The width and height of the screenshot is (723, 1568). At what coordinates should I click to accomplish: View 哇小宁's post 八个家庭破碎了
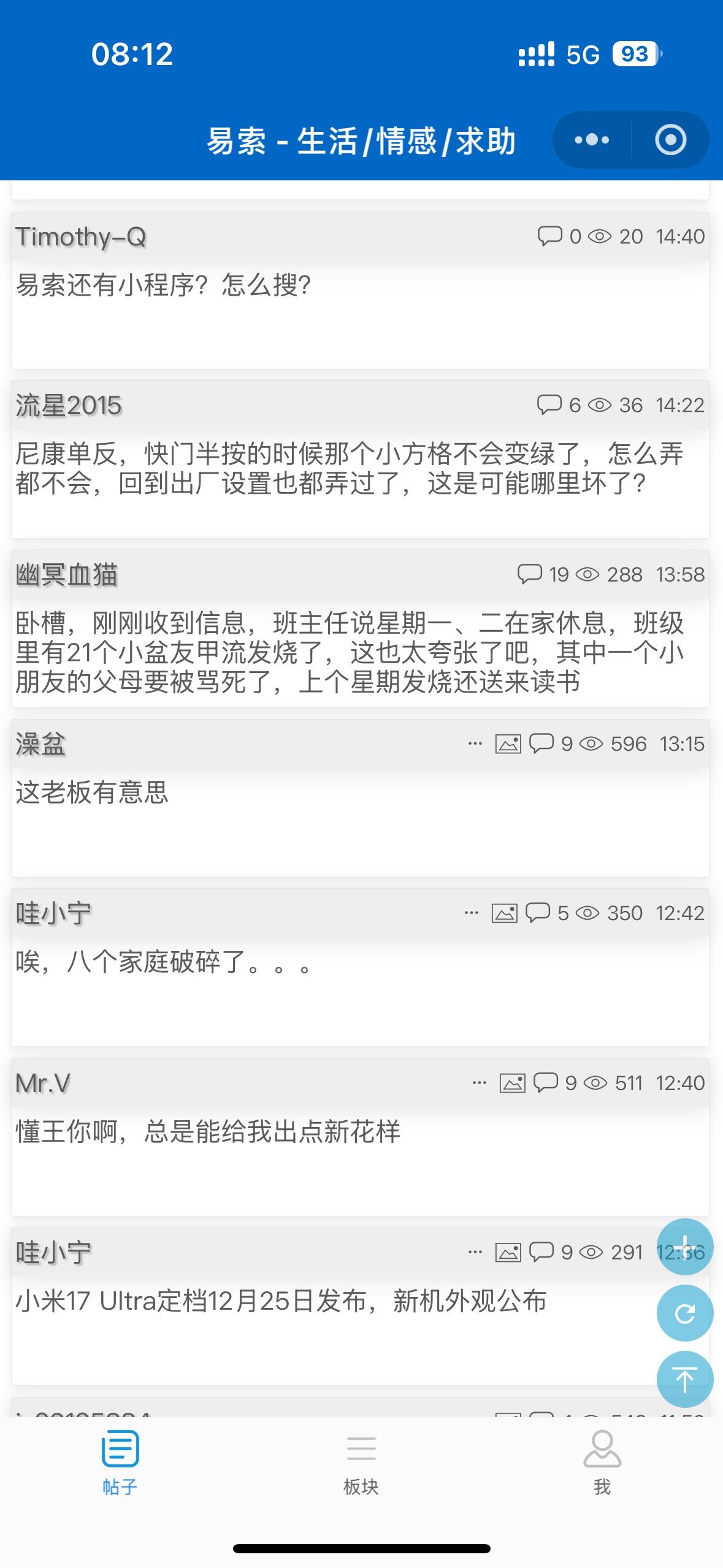(x=163, y=962)
